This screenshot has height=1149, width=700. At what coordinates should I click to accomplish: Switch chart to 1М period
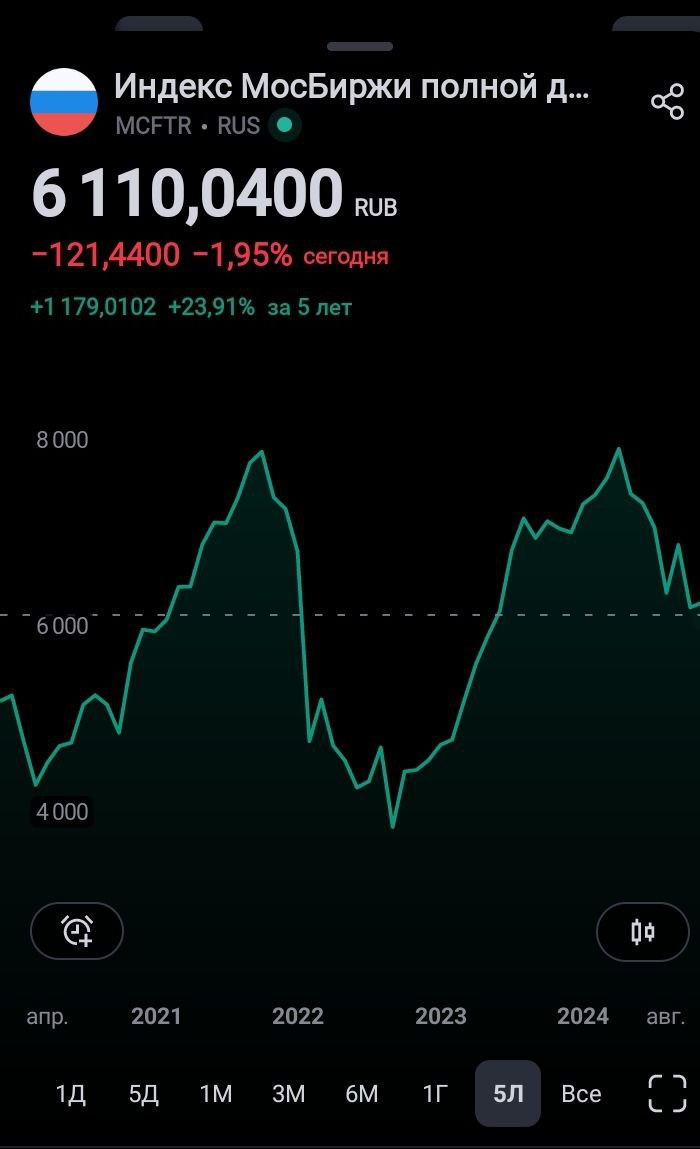click(216, 1094)
